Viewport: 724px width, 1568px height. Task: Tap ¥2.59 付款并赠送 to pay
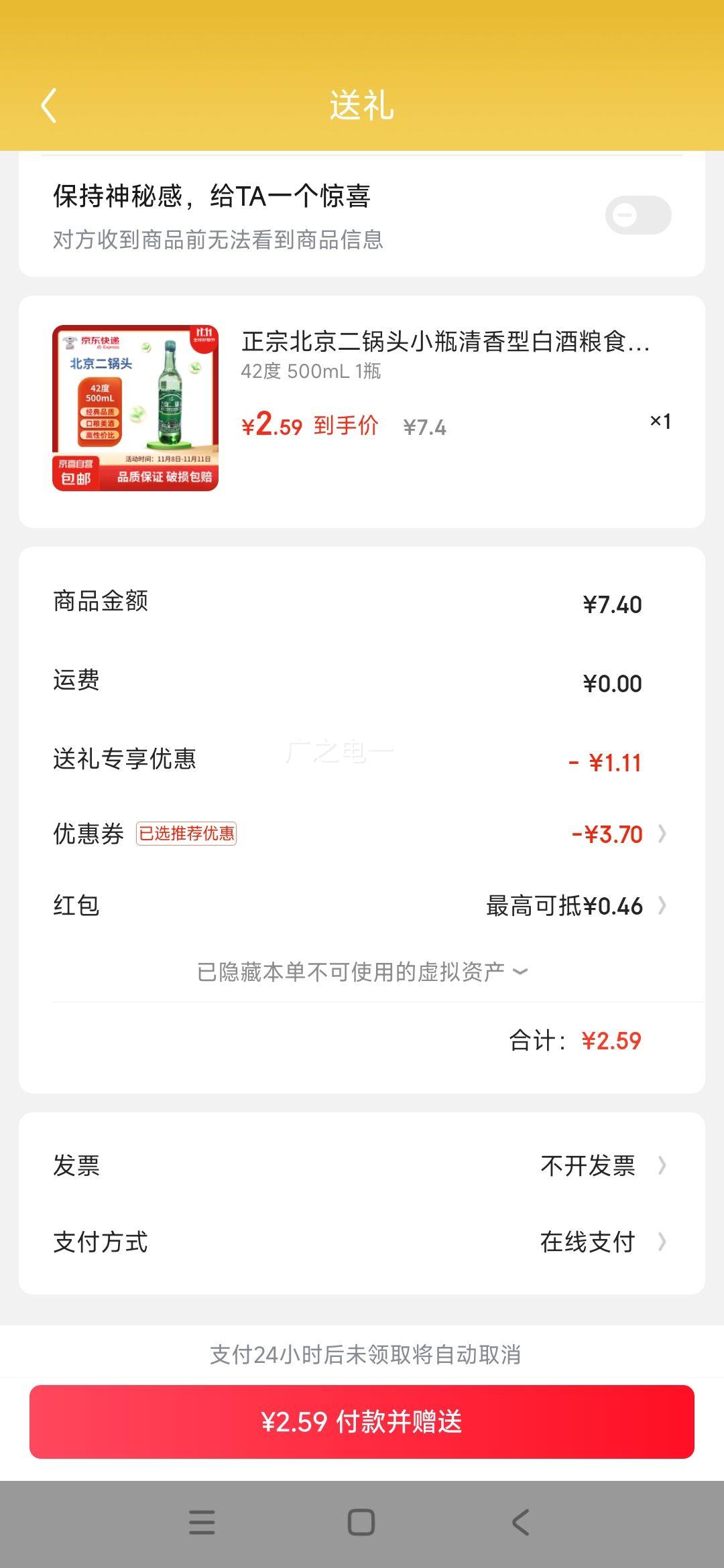[x=362, y=1421]
